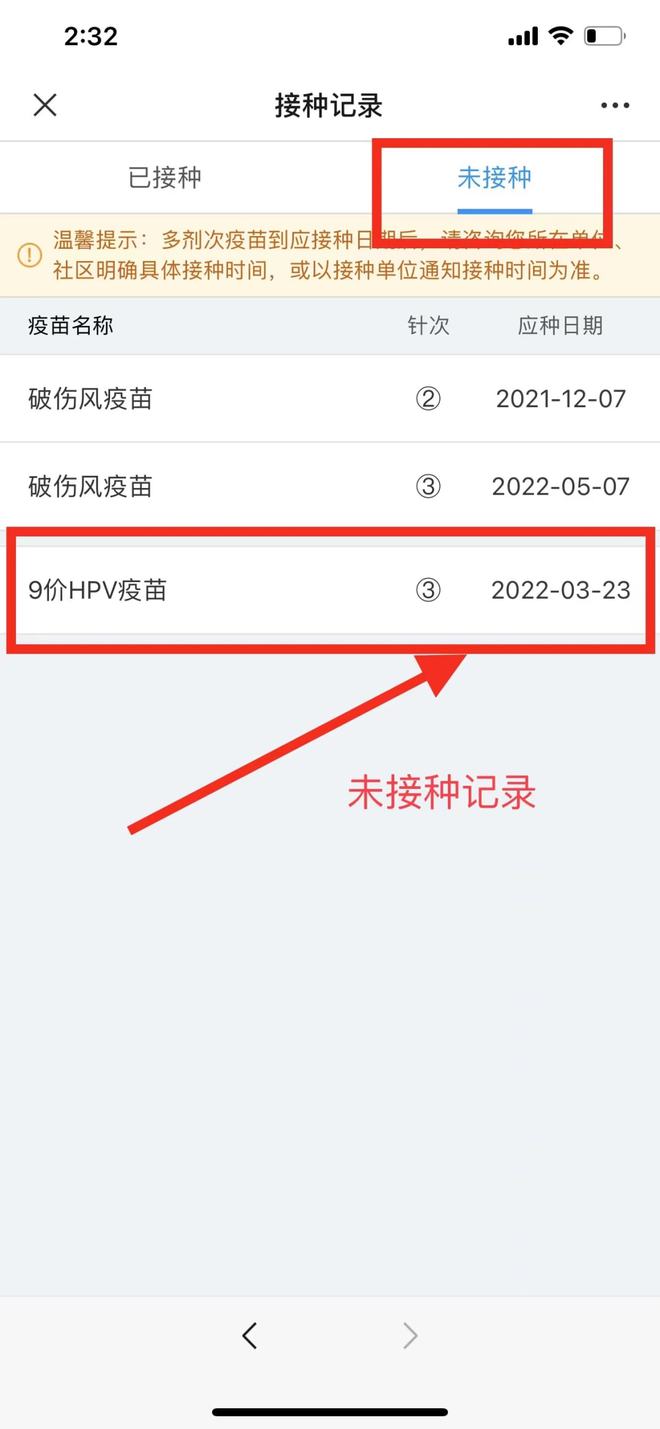Open the three-dot overflow menu
Screen dimensions: 660x1429
(x=614, y=105)
